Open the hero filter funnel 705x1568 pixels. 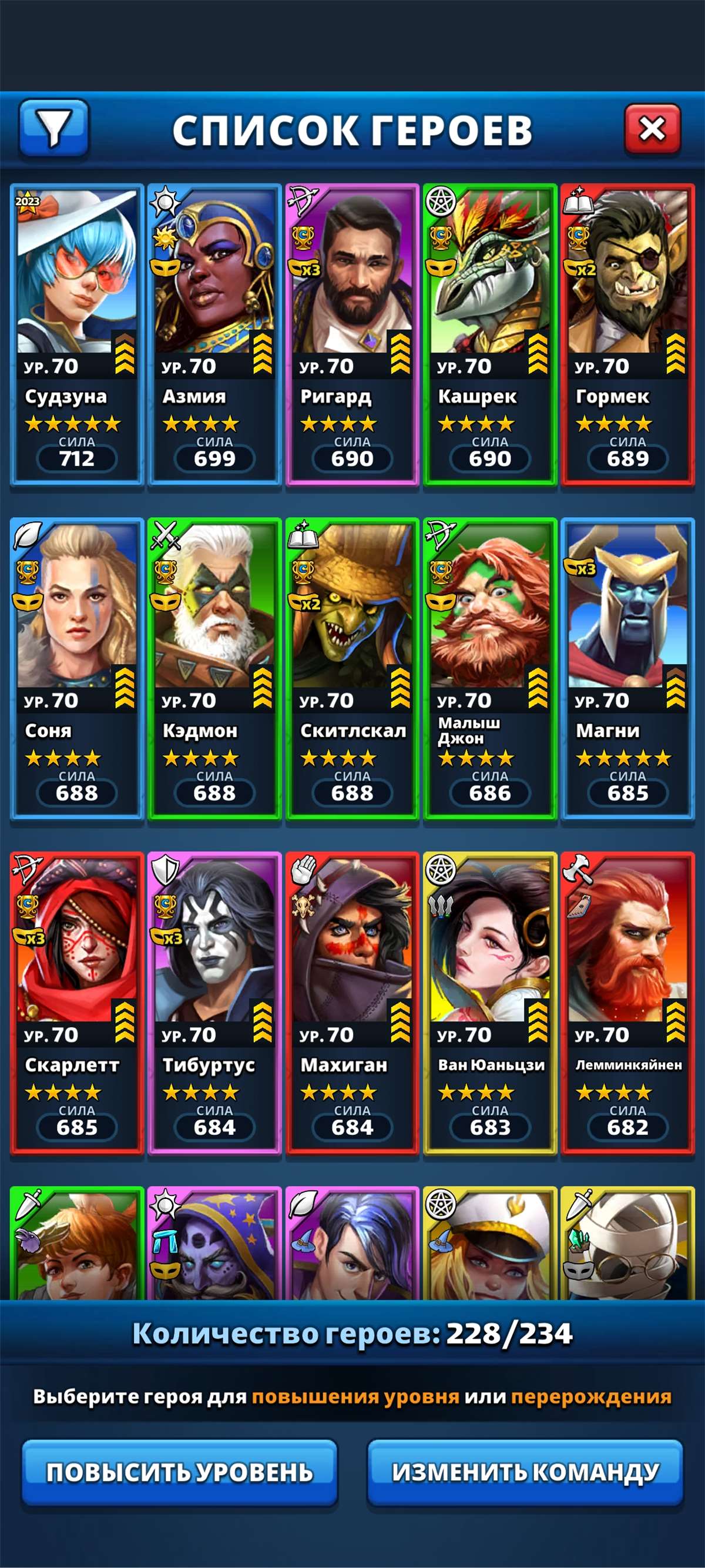54,128
